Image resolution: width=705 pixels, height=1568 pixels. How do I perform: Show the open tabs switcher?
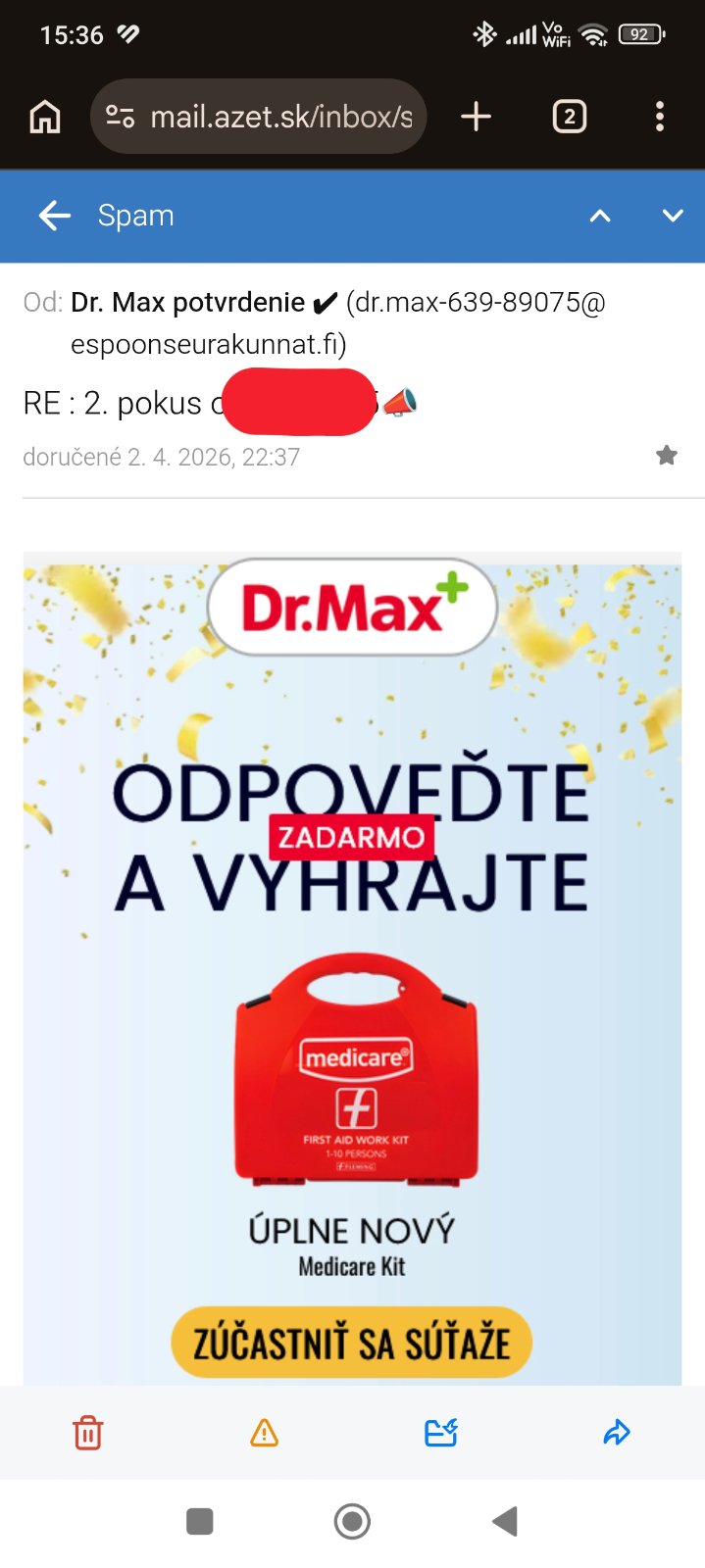pyautogui.click(x=570, y=117)
